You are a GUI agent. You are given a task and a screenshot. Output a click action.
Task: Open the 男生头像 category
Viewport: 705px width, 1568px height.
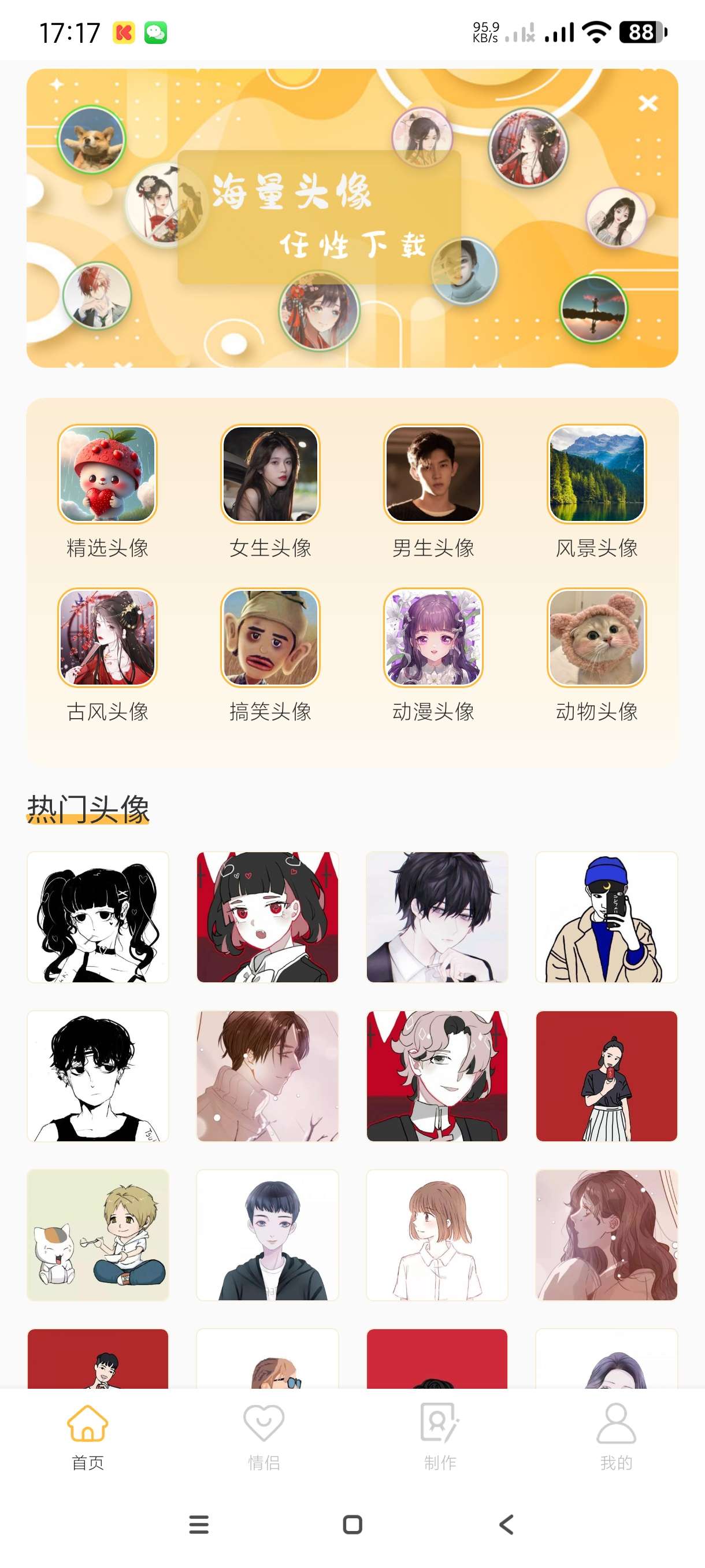click(x=433, y=474)
